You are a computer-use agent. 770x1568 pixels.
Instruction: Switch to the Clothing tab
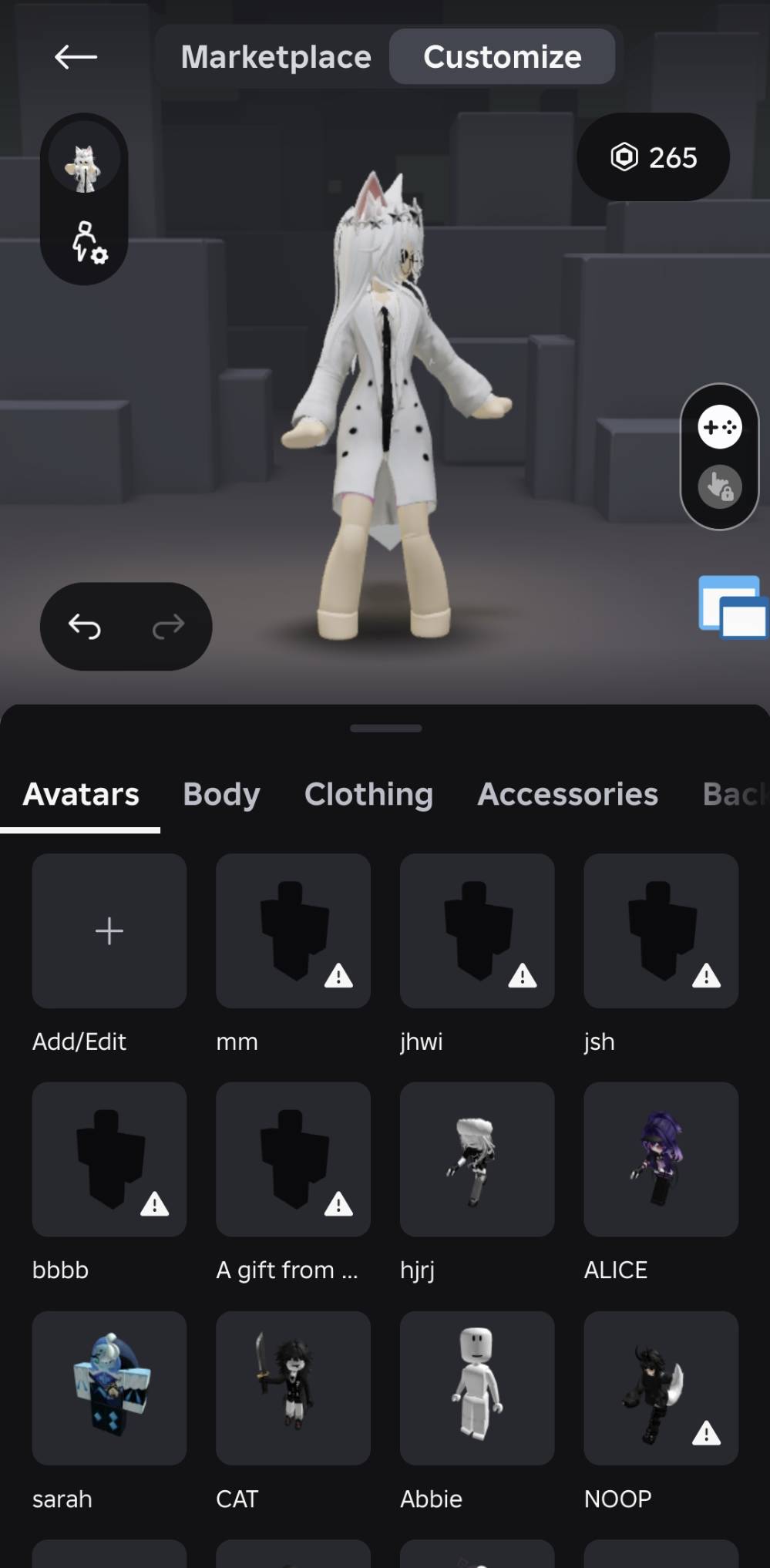tap(368, 794)
